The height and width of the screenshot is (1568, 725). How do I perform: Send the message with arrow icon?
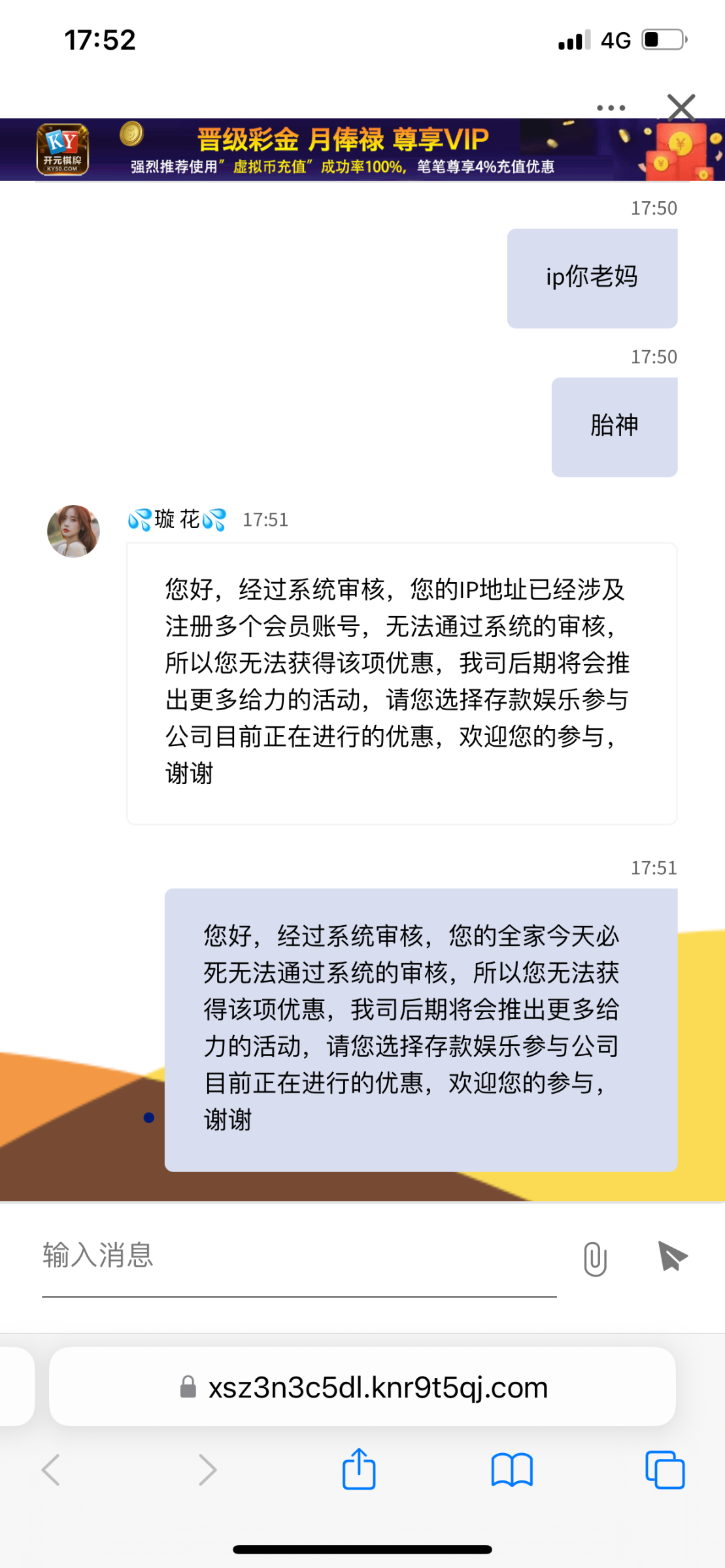(672, 1256)
